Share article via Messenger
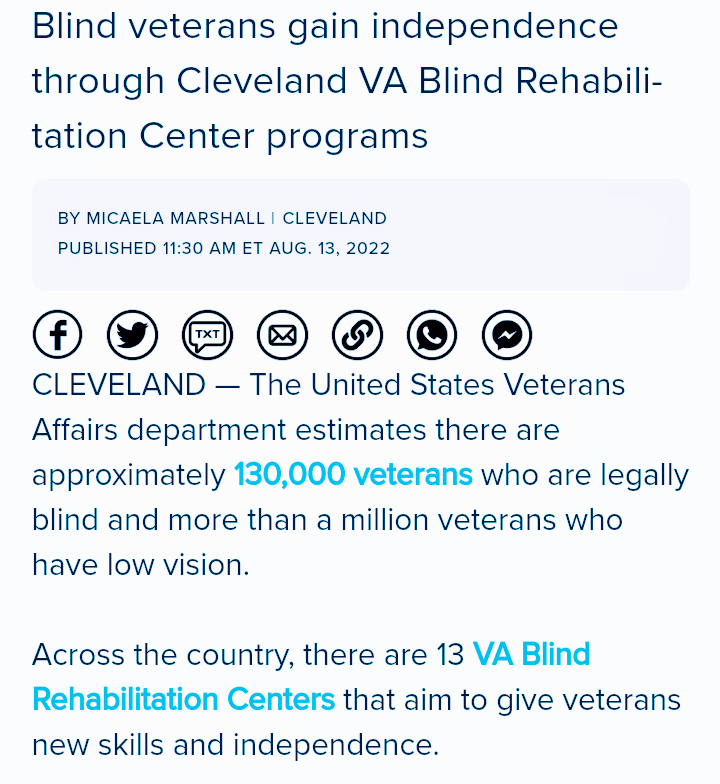The width and height of the screenshot is (720, 784). [x=507, y=335]
